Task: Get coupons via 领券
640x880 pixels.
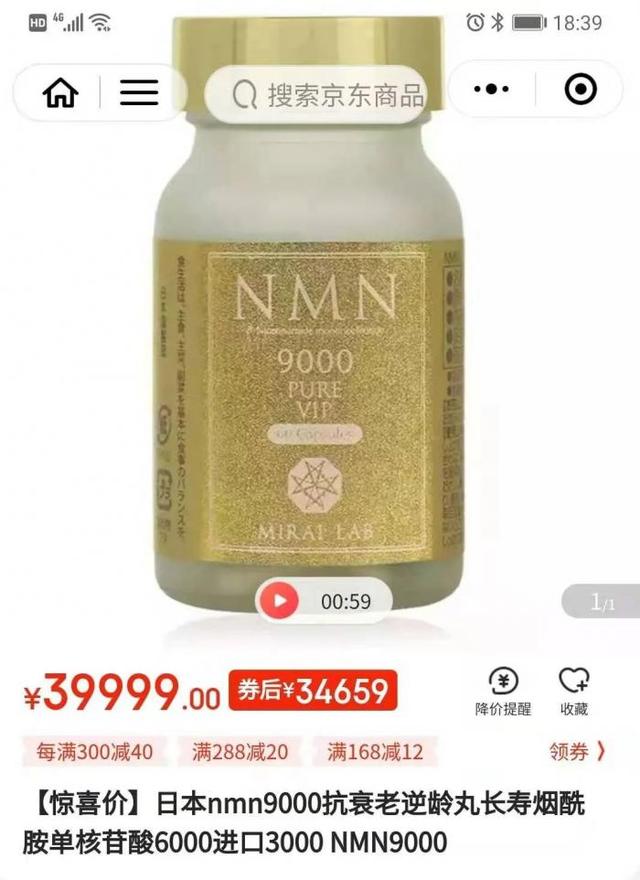Action: coord(577,751)
